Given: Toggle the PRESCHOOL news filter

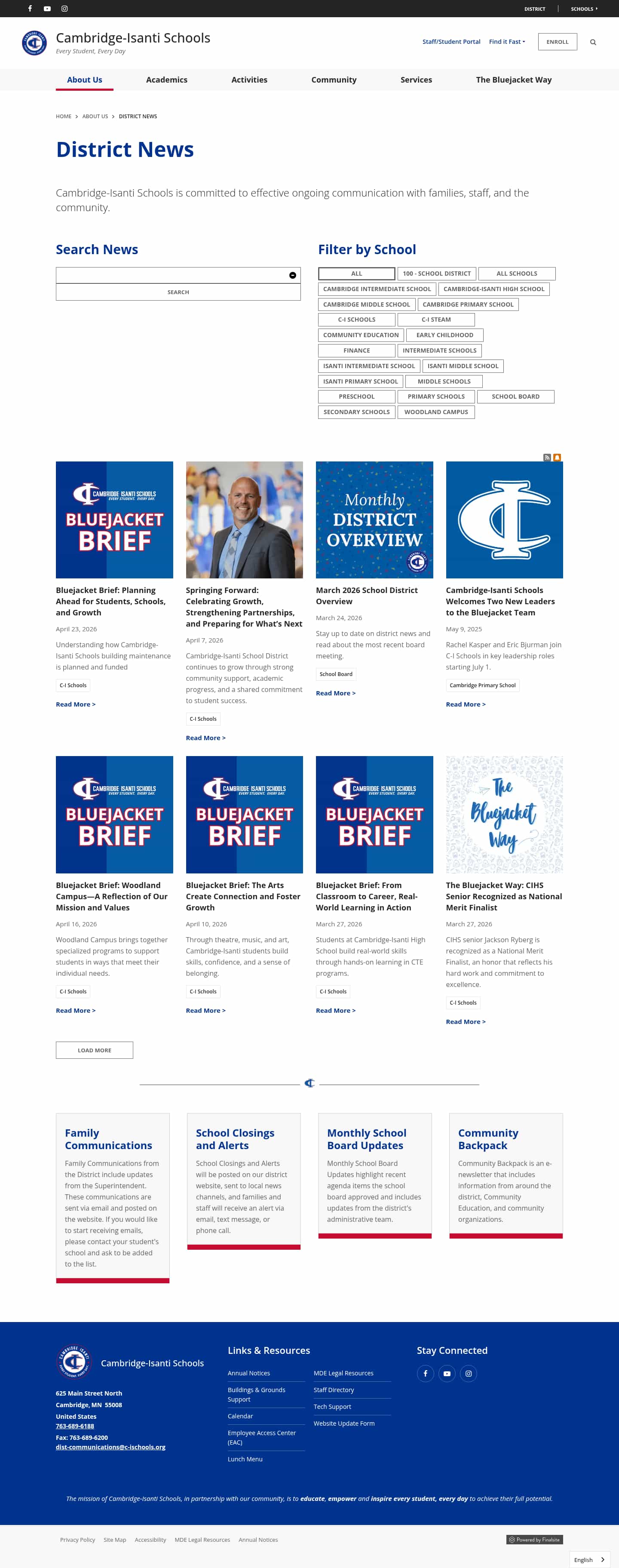Looking at the screenshot, I should click(x=356, y=396).
